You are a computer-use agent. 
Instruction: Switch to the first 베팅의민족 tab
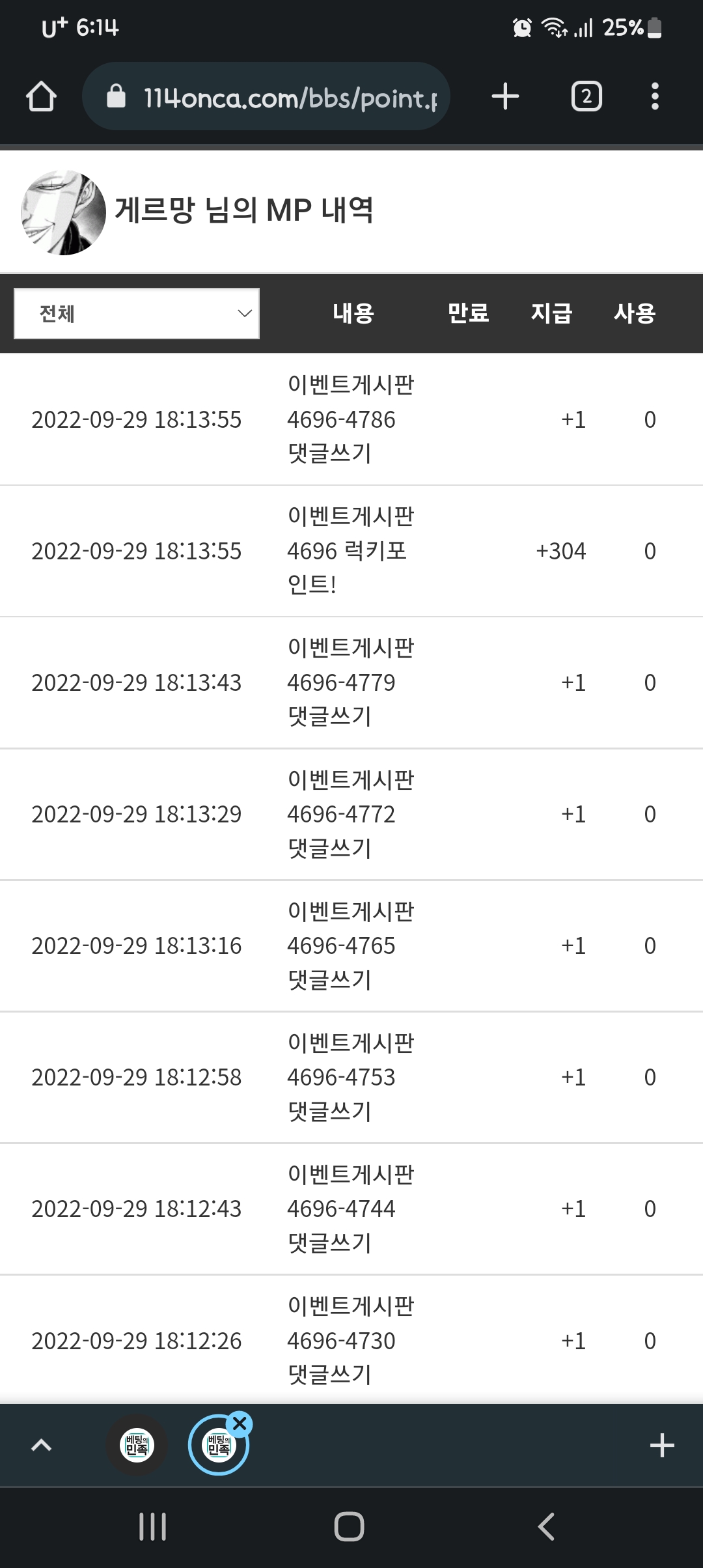(x=137, y=1446)
